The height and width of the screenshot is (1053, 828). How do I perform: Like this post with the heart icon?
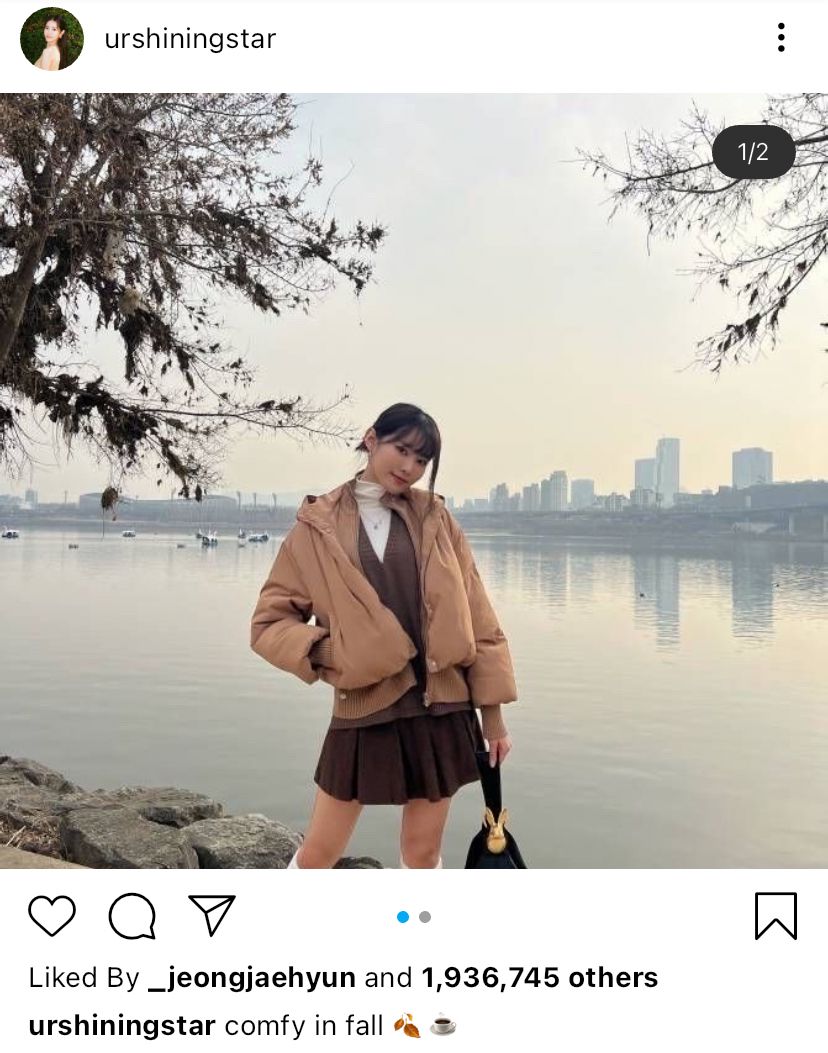pyautogui.click(x=52, y=915)
